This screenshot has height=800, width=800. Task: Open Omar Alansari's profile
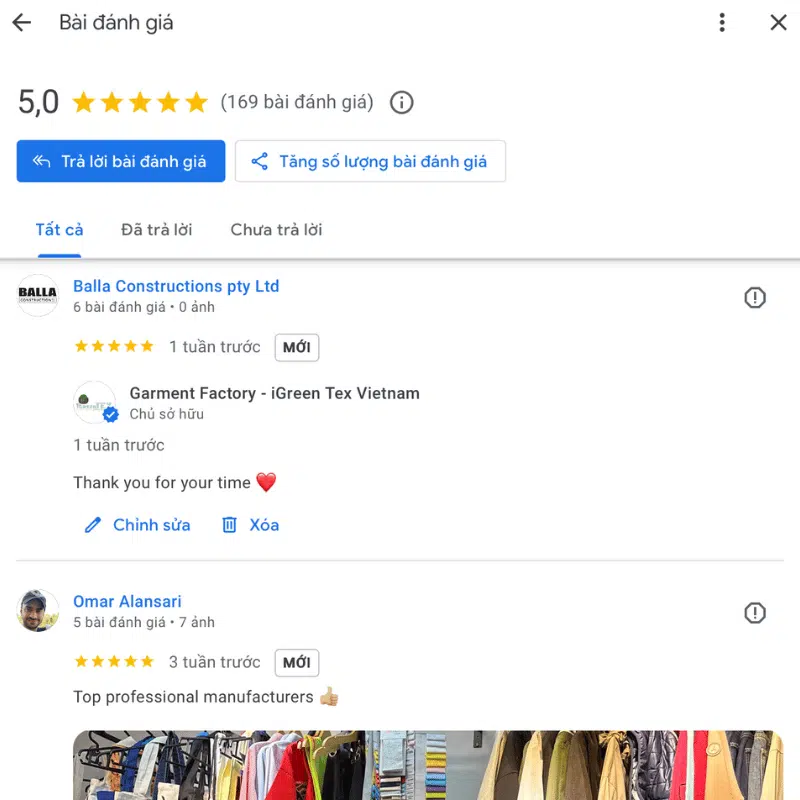point(127,602)
